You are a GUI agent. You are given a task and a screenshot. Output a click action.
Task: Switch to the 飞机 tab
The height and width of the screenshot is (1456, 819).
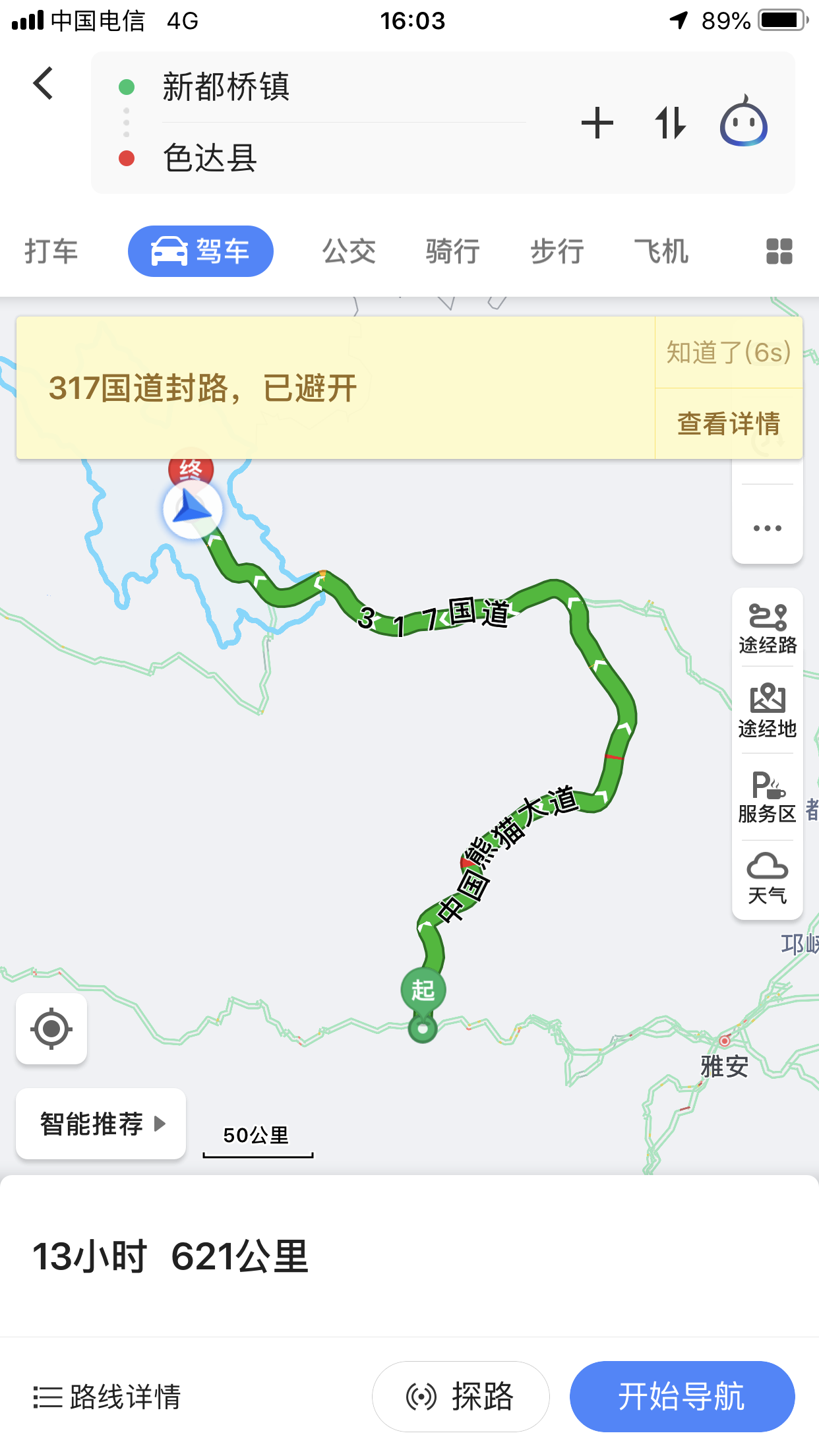click(x=661, y=251)
